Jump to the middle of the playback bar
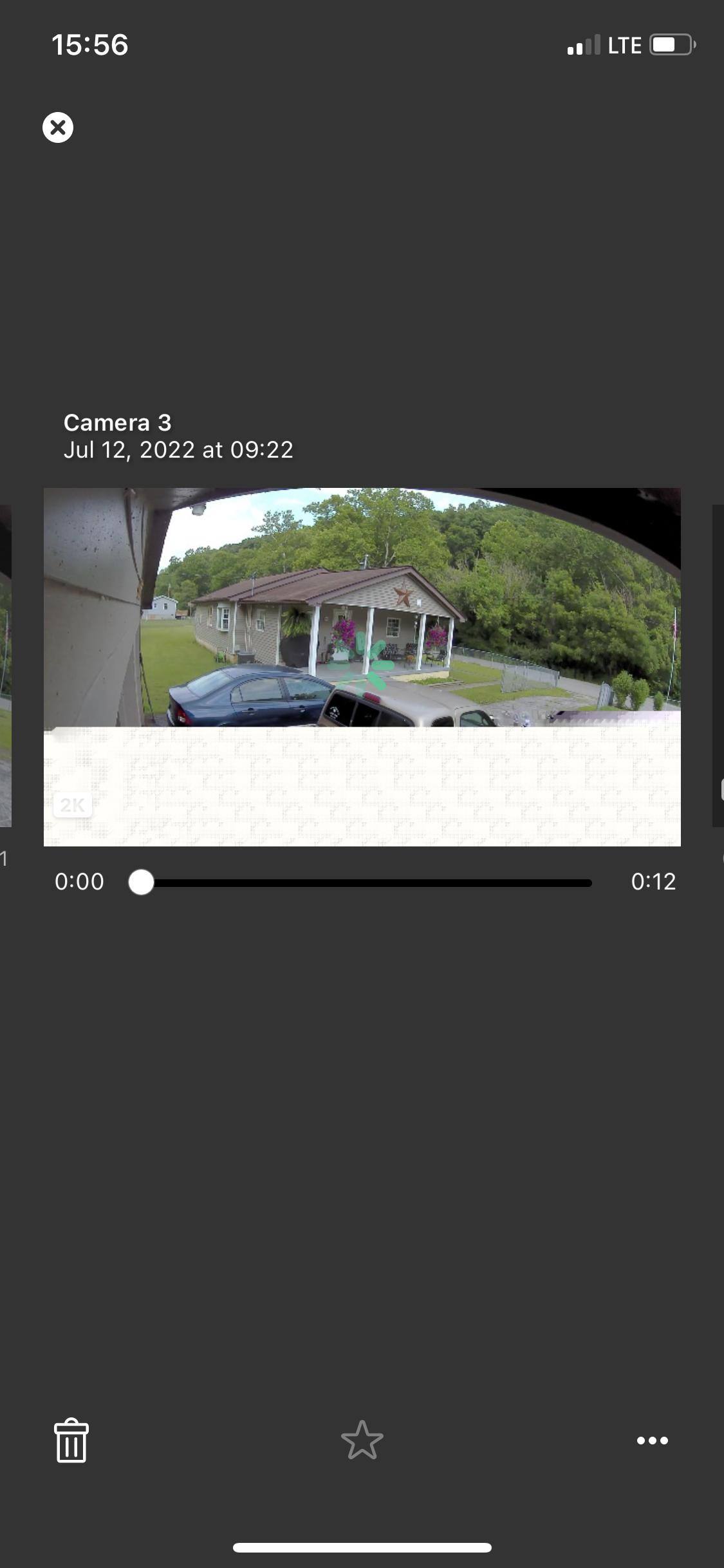The width and height of the screenshot is (724, 1568). (366, 882)
